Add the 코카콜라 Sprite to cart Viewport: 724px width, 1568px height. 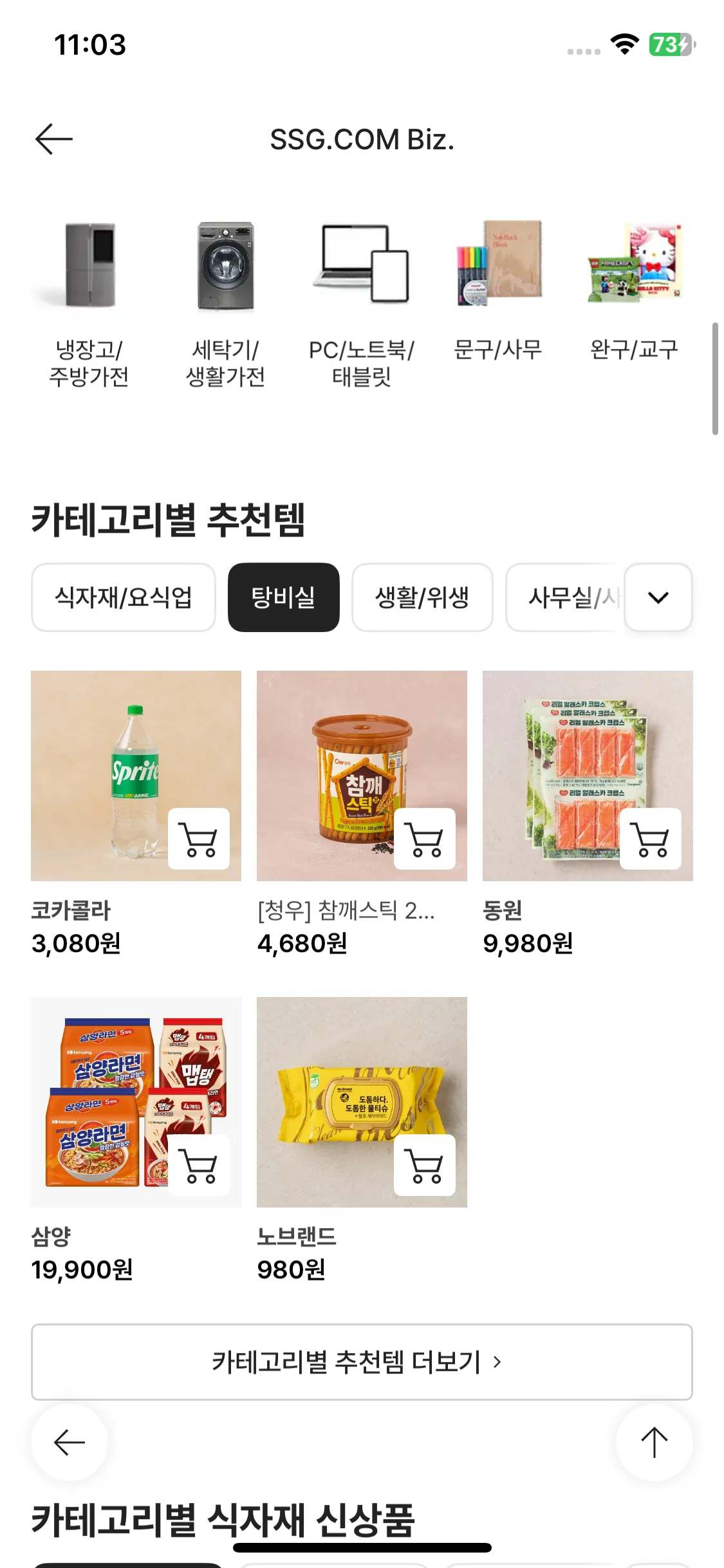click(x=199, y=839)
